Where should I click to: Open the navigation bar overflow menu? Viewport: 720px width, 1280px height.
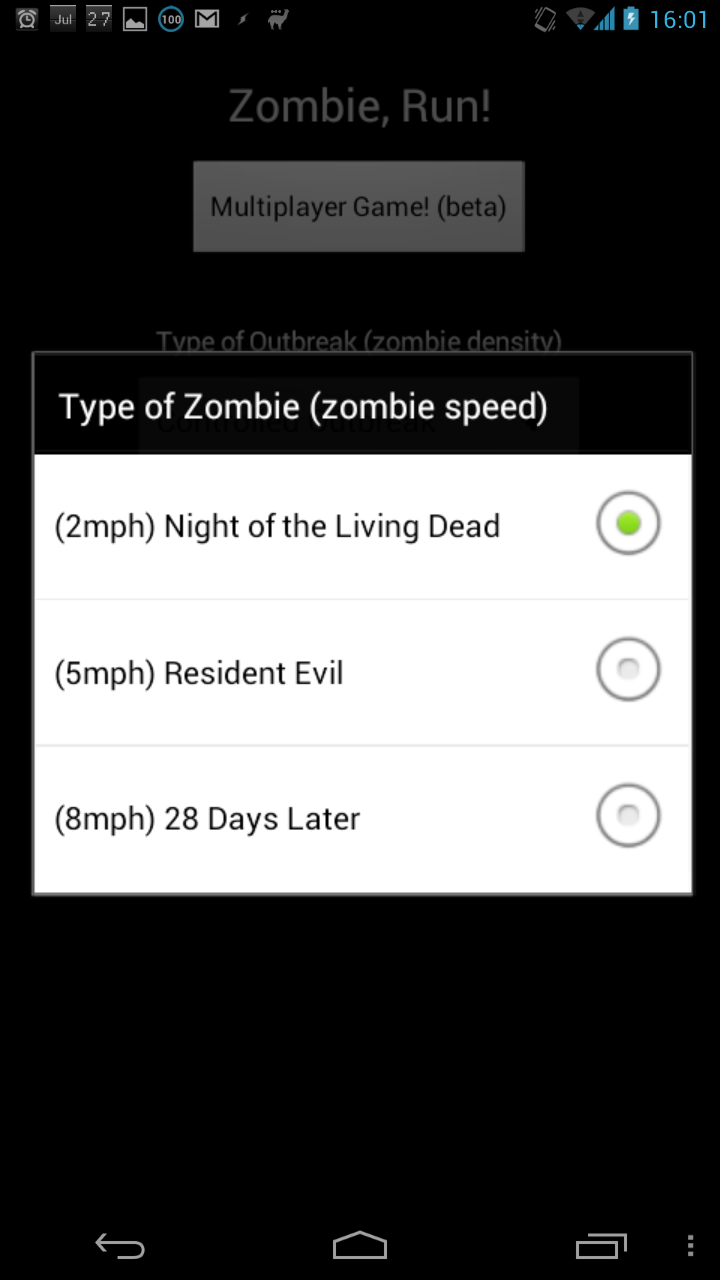[x=690, y=1246]
